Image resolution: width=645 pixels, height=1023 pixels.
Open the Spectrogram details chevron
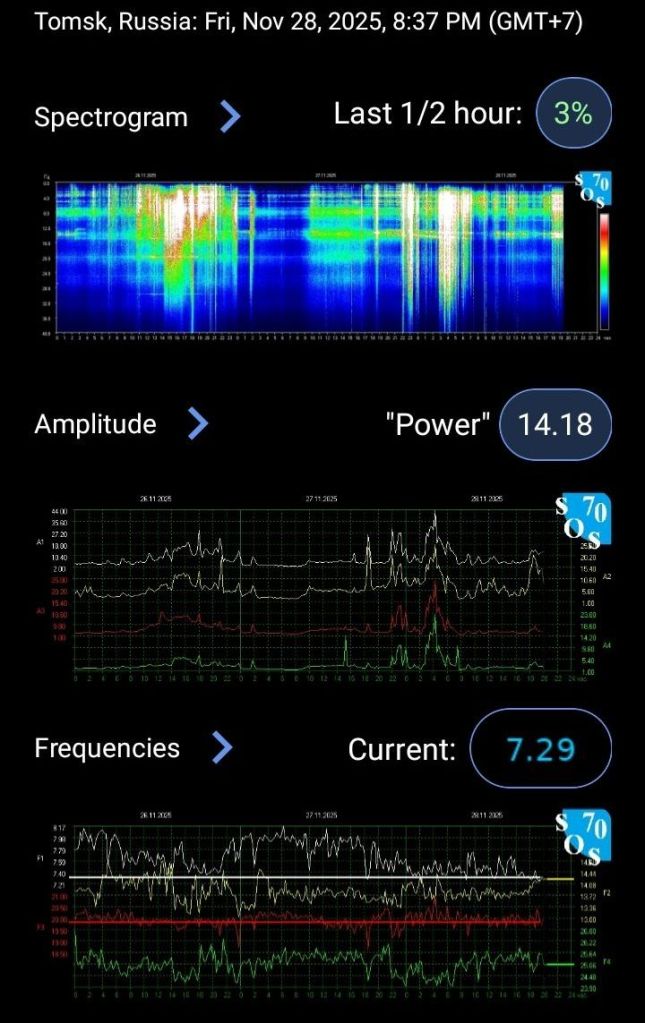pos(230,117)
